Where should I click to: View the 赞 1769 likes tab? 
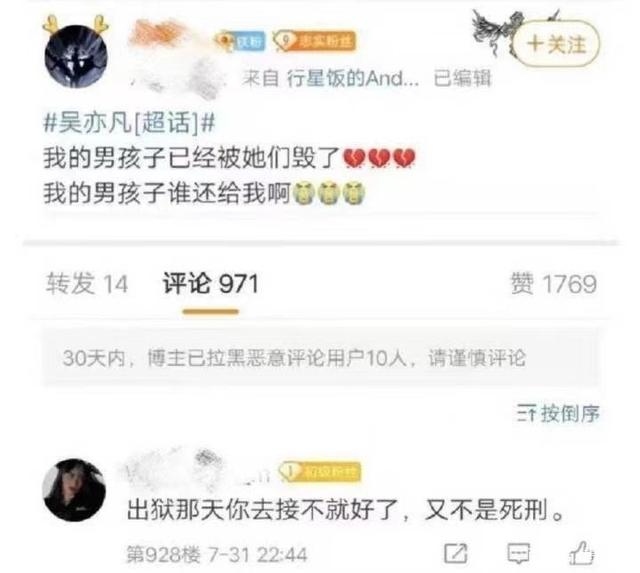tap(553, 284)
